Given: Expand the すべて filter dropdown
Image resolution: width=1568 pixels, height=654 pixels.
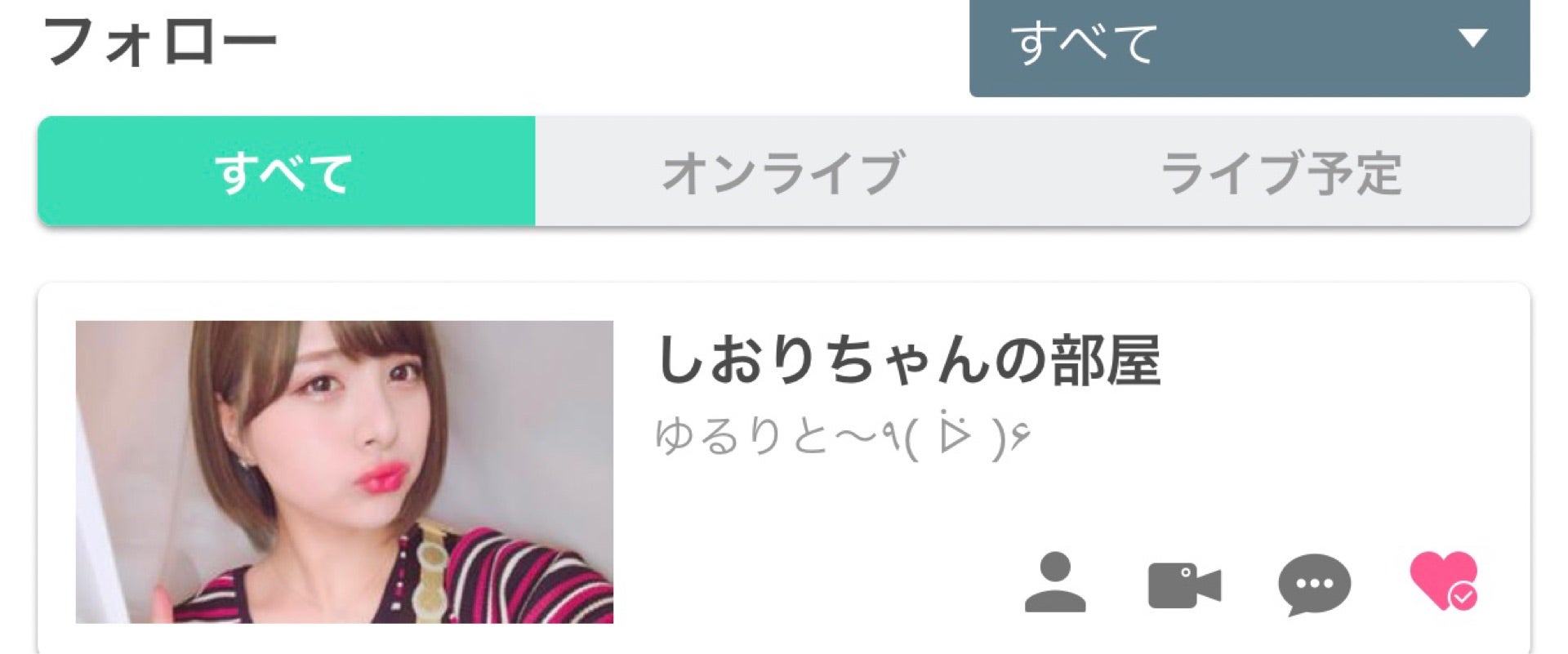Looking at the screenshot, I should pyautogui.click(x=1249, y=43).
